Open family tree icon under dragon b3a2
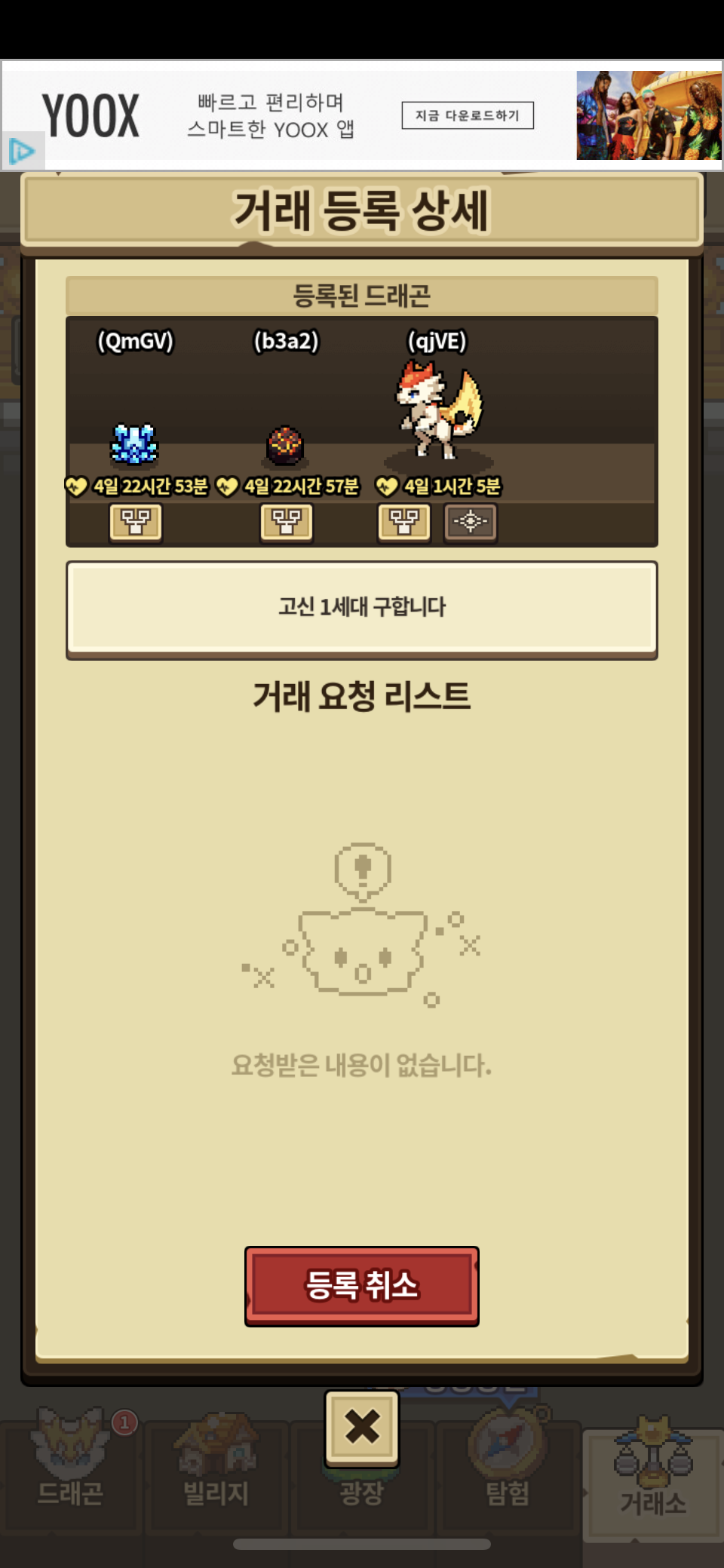This screenshot has width=724, height=1568. click(287, 521)
